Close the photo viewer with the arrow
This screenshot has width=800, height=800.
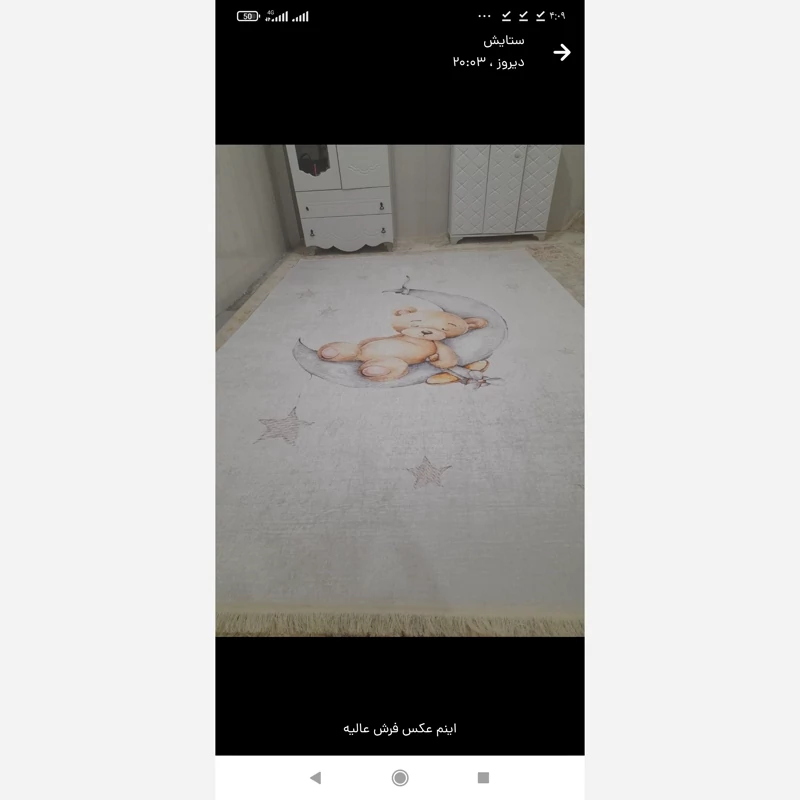[x=562, y=53]
